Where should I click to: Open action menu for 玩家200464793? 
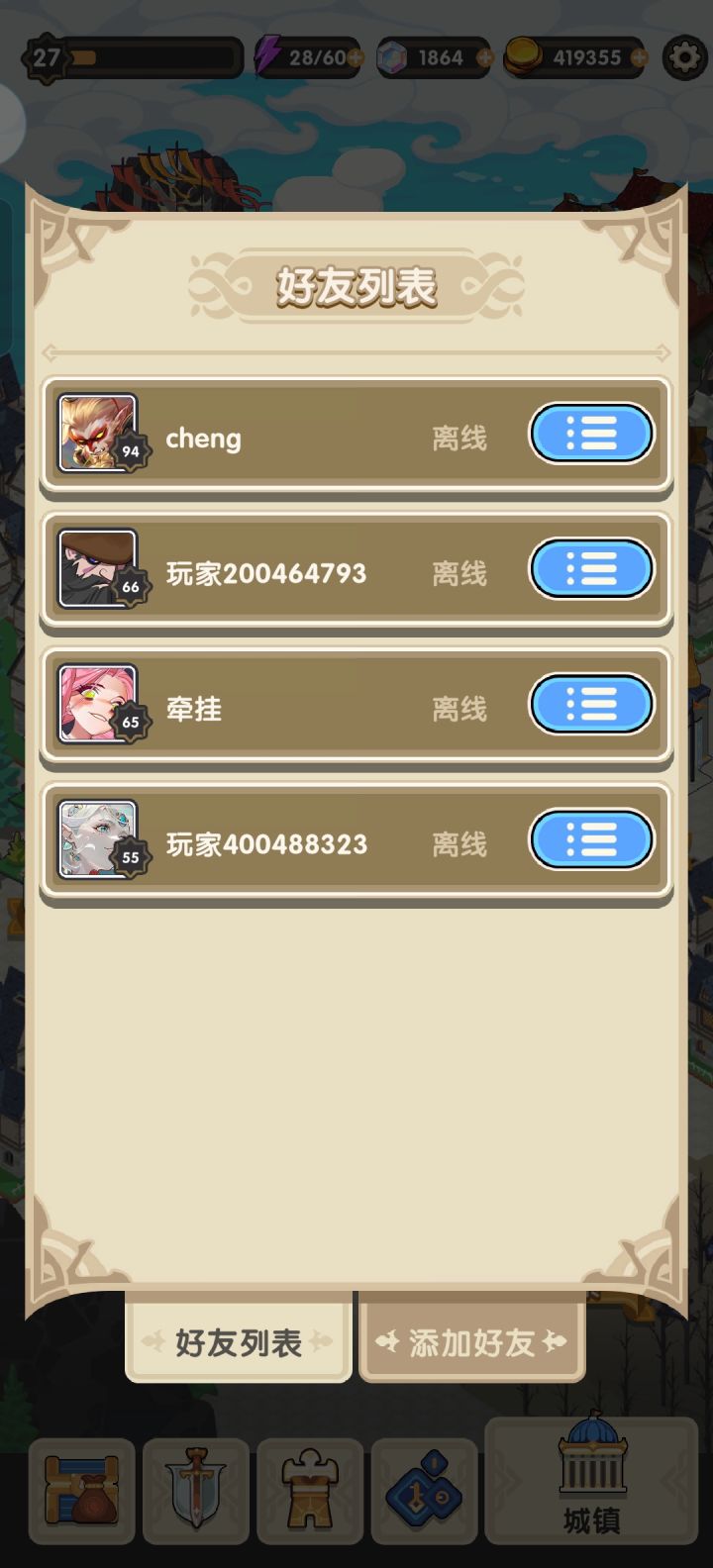(591, 569)
